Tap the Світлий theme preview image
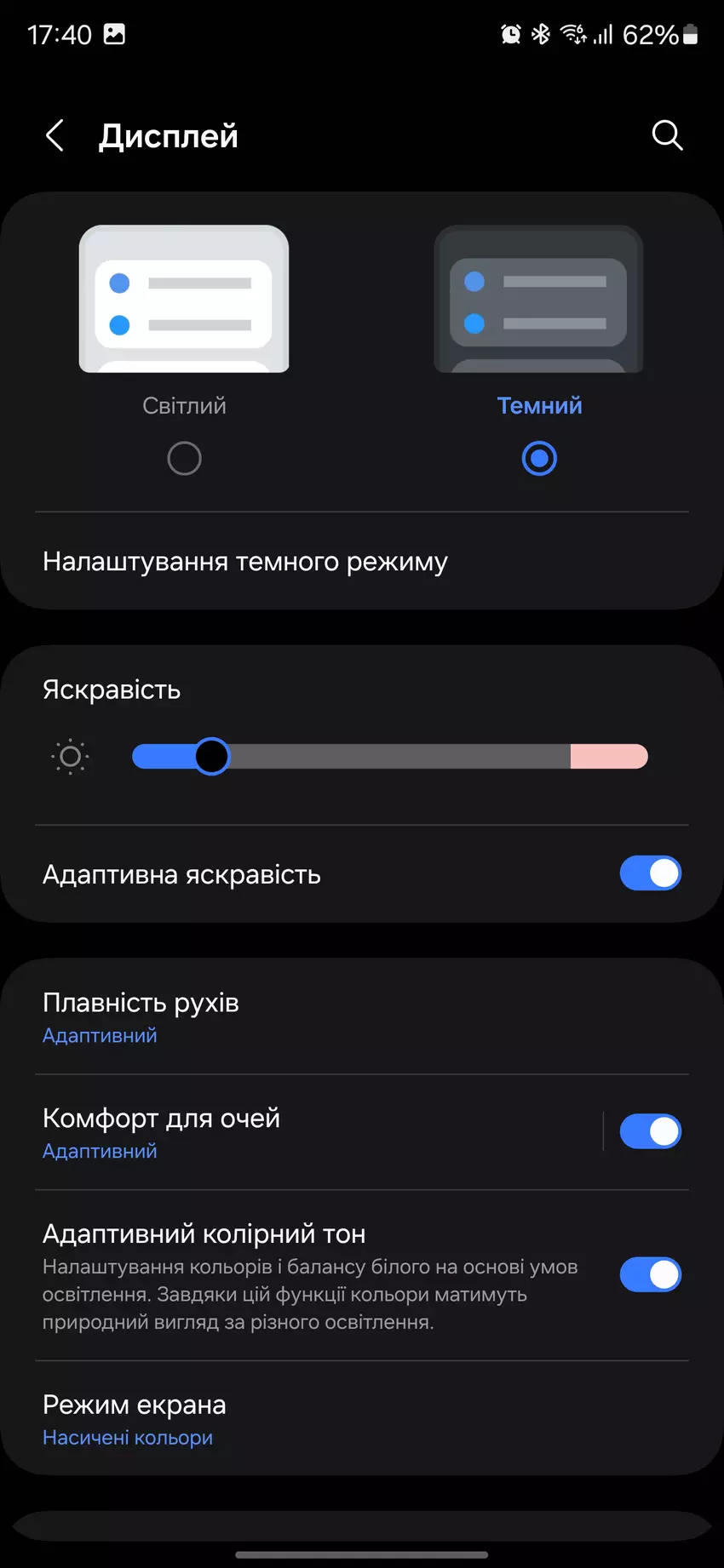 coord(184,299)
